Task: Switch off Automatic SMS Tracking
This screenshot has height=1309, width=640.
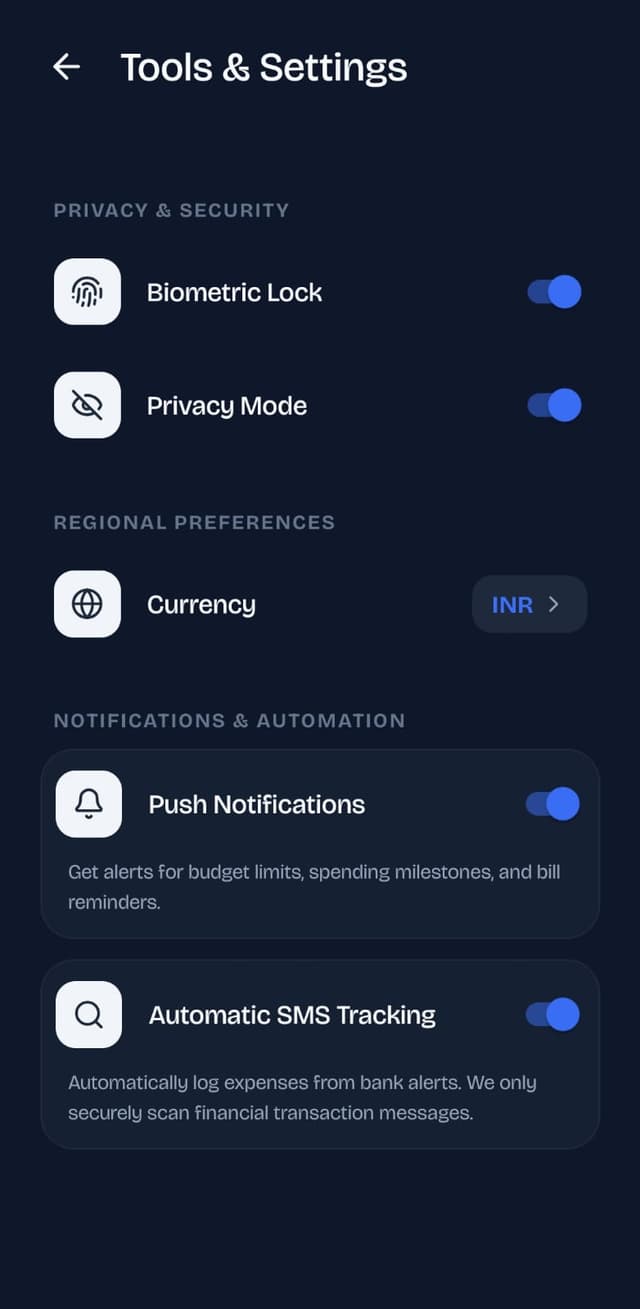Action: point(553,1014)
